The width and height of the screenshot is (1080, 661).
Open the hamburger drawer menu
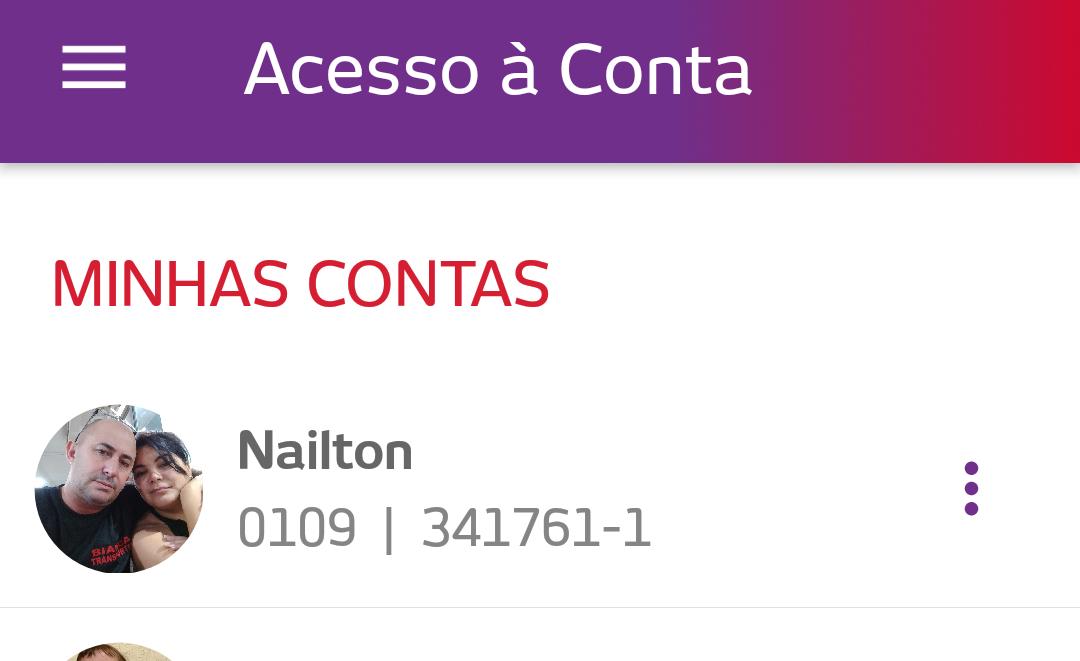tap(94, 68)
